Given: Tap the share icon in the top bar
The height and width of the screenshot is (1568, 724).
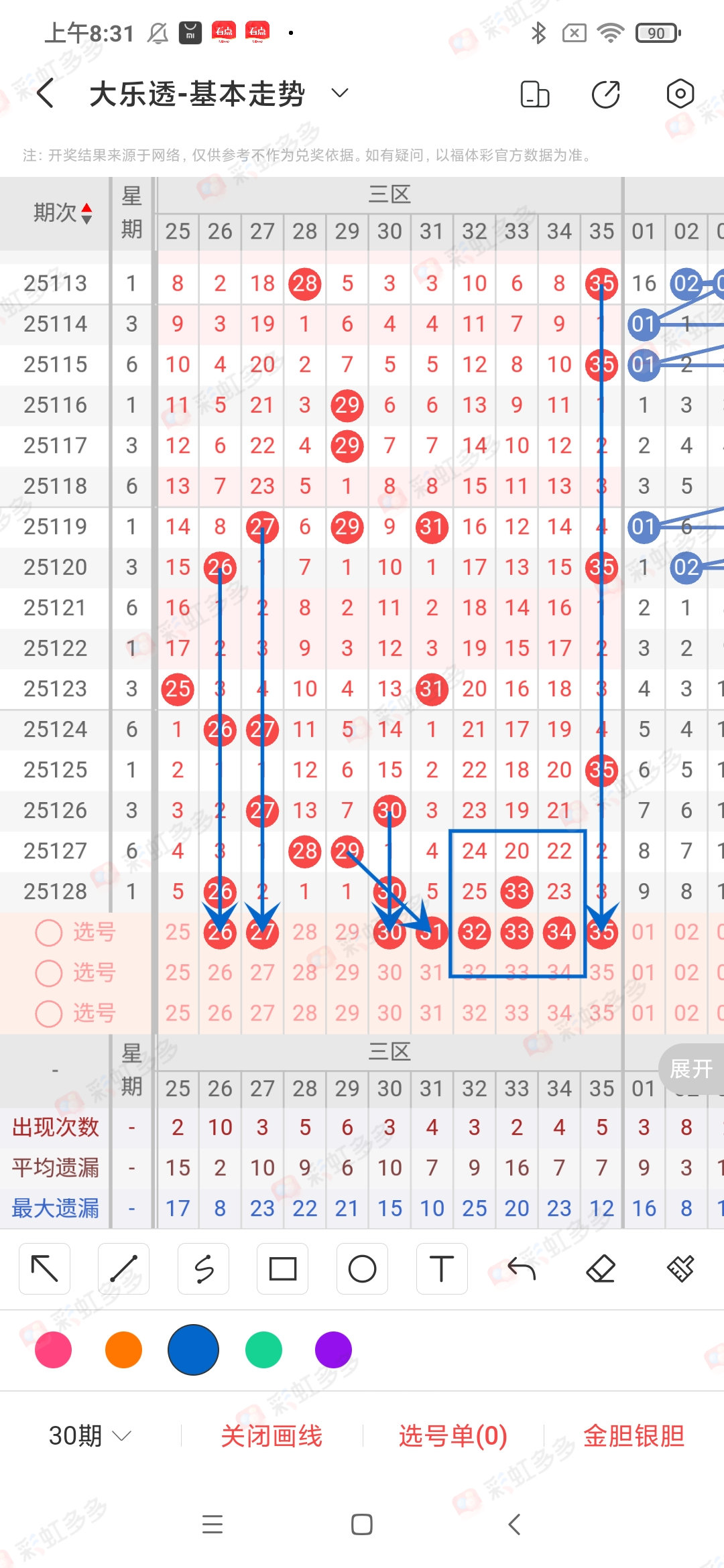Looking at the screenshot, I should click(x=605, y=94).
